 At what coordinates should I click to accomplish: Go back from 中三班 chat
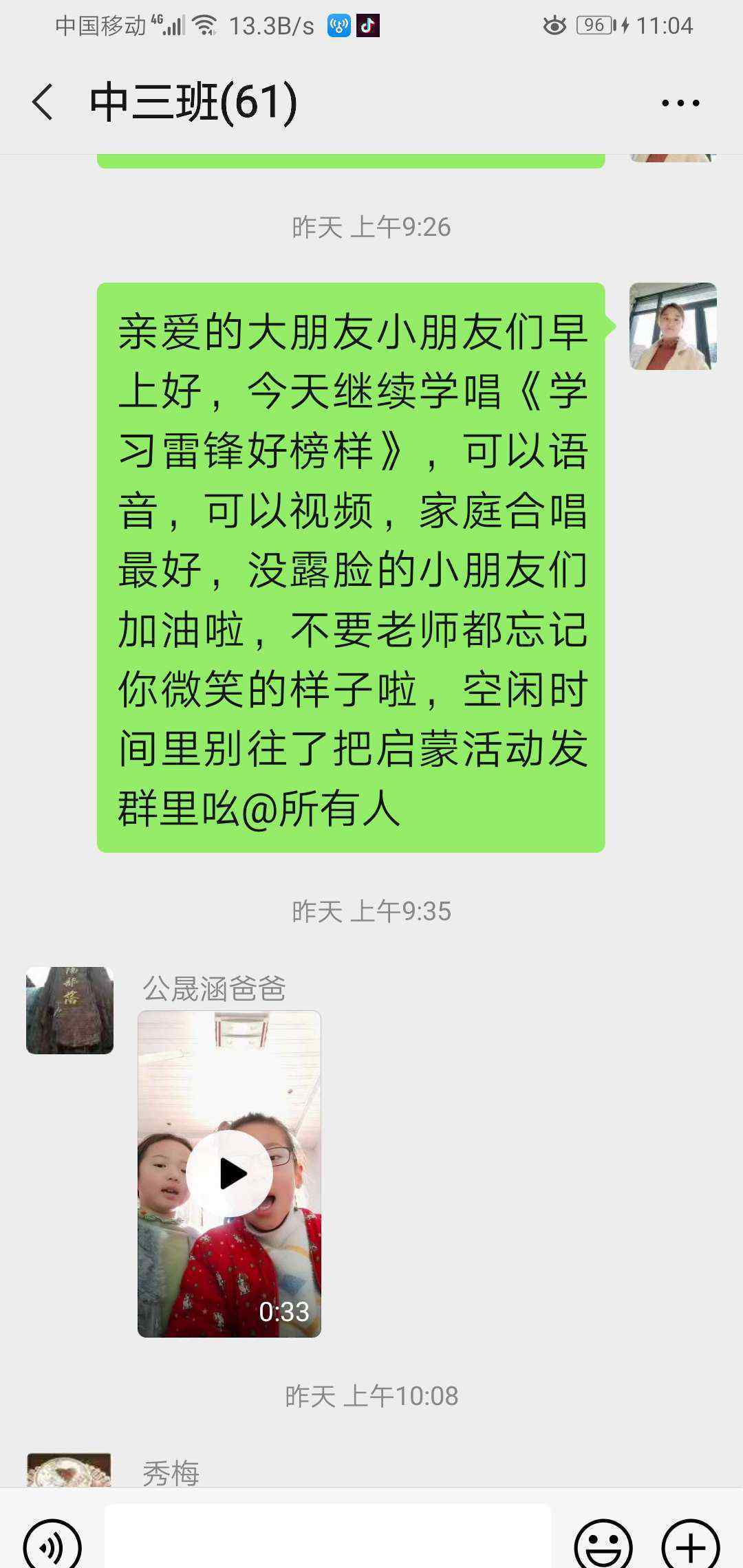43,102
